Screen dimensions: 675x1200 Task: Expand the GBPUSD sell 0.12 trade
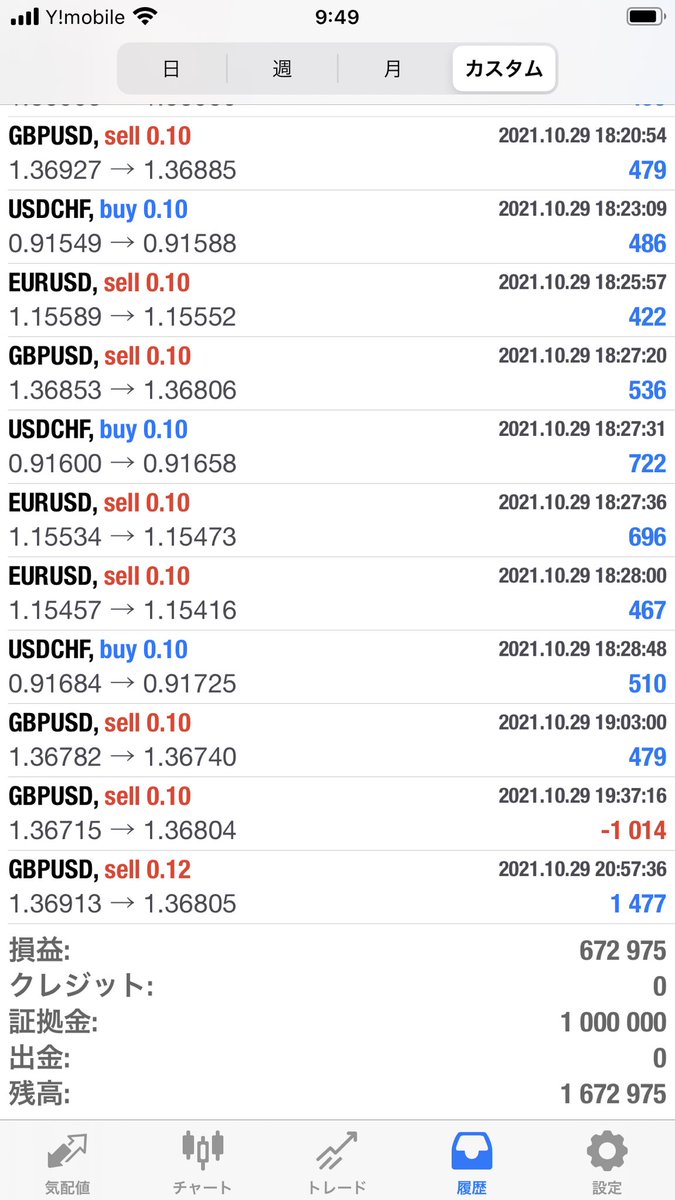click(337, 887)
